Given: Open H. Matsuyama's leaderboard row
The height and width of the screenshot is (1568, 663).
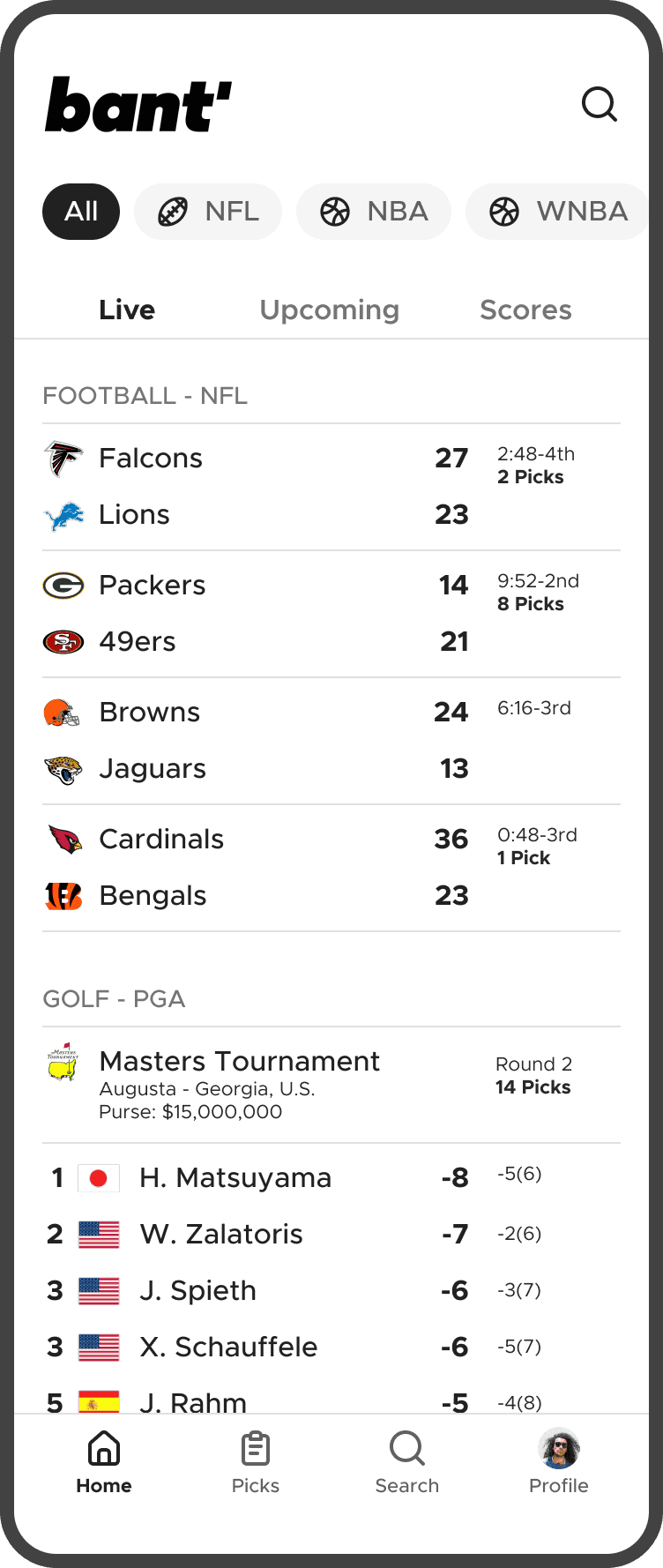Looking at the screenshot, I should (x=331, y=1177).
